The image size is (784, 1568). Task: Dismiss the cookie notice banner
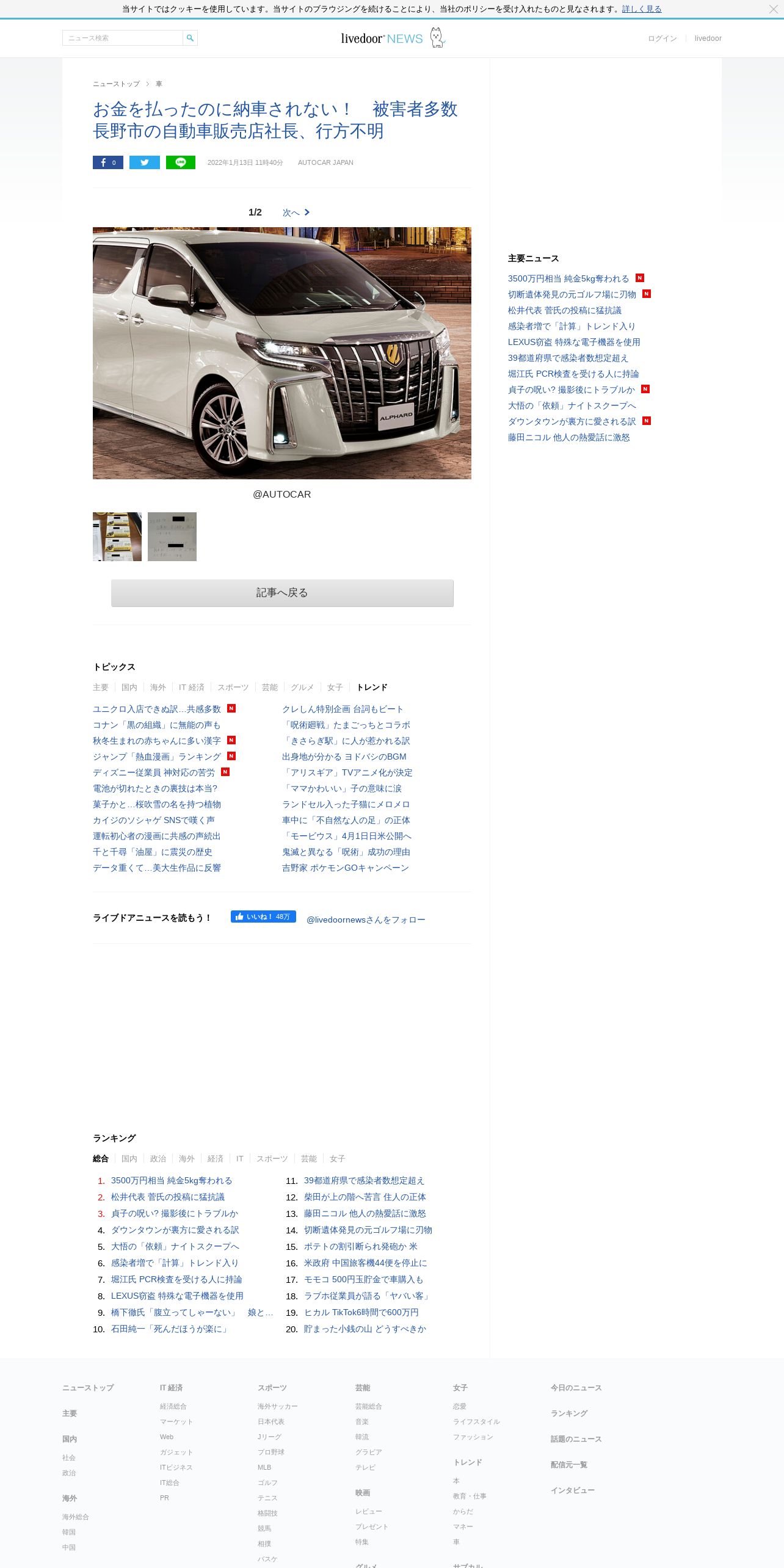(773, 9)
